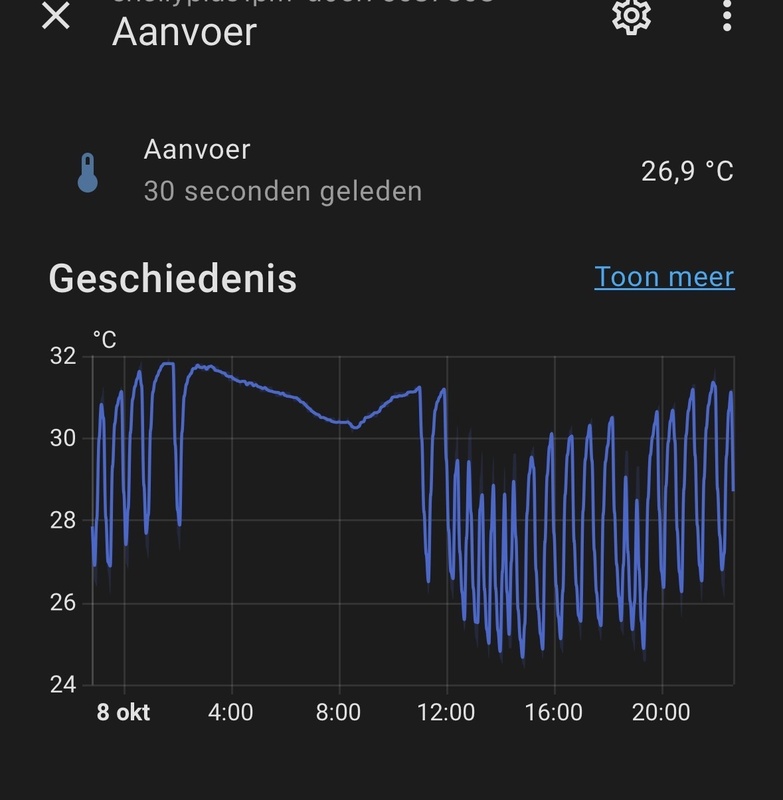Open the entity settings gear
This screenshot has height=800, width=783.
(631, 16)
